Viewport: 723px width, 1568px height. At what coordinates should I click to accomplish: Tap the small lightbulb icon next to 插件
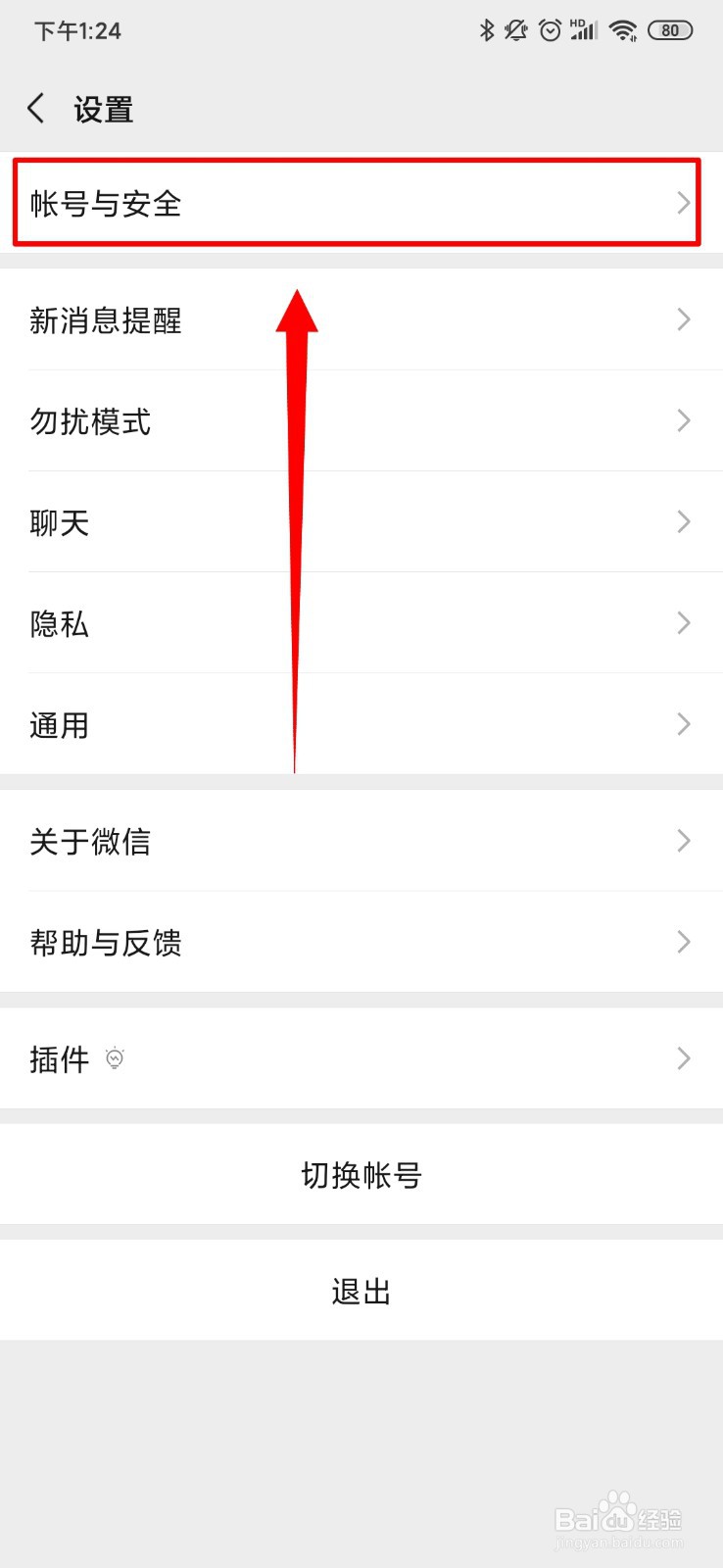click(x=115, y=1059)
